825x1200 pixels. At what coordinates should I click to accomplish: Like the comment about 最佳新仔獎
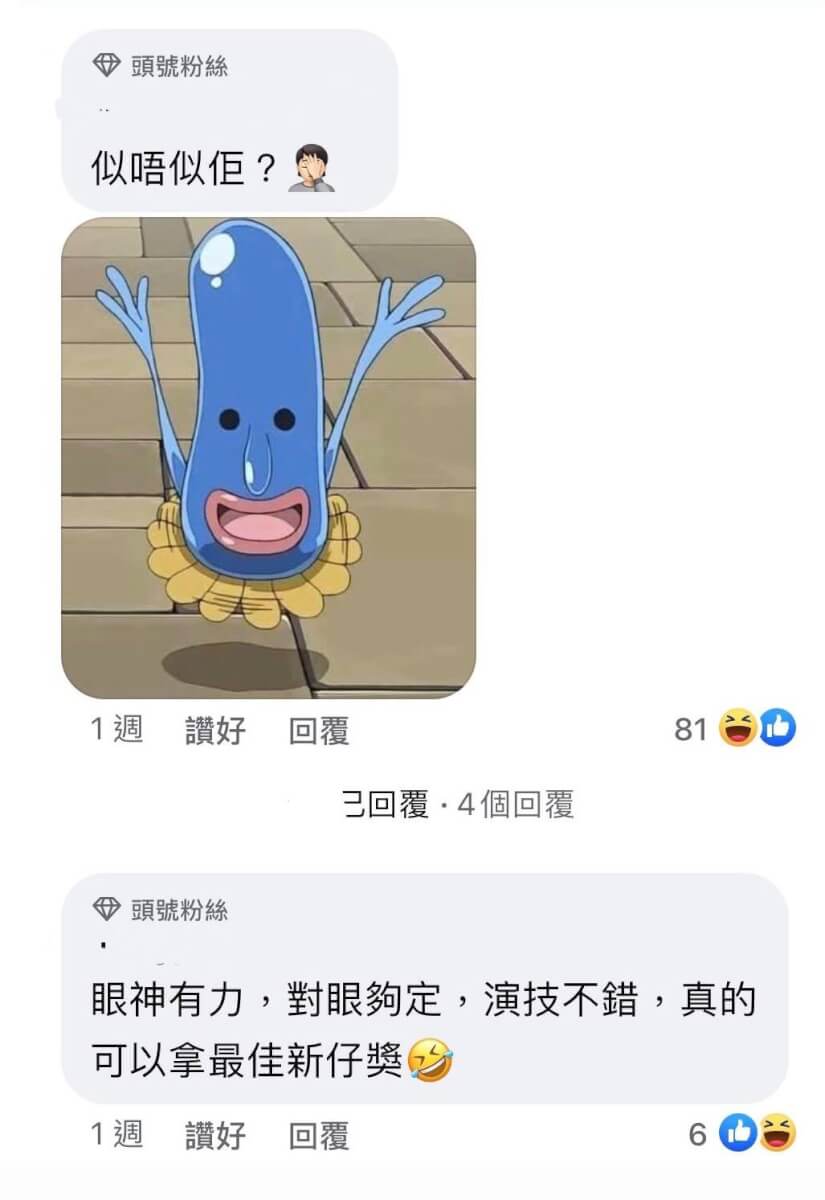pyautogui.click(x=215, y=1135)
